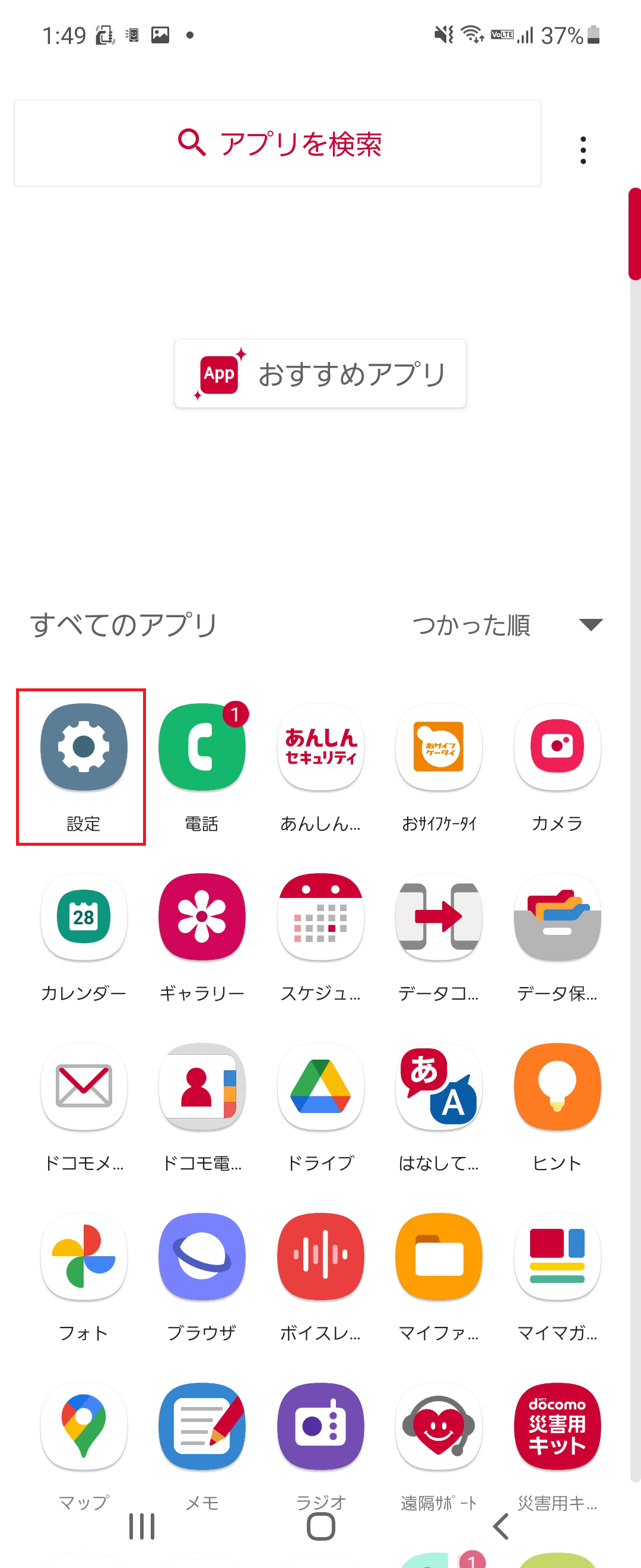Image resolution: width=641 pixels, height=1568 pixels.
Task: Open the ボイスレコーダー app
Action: point(320,1257)
